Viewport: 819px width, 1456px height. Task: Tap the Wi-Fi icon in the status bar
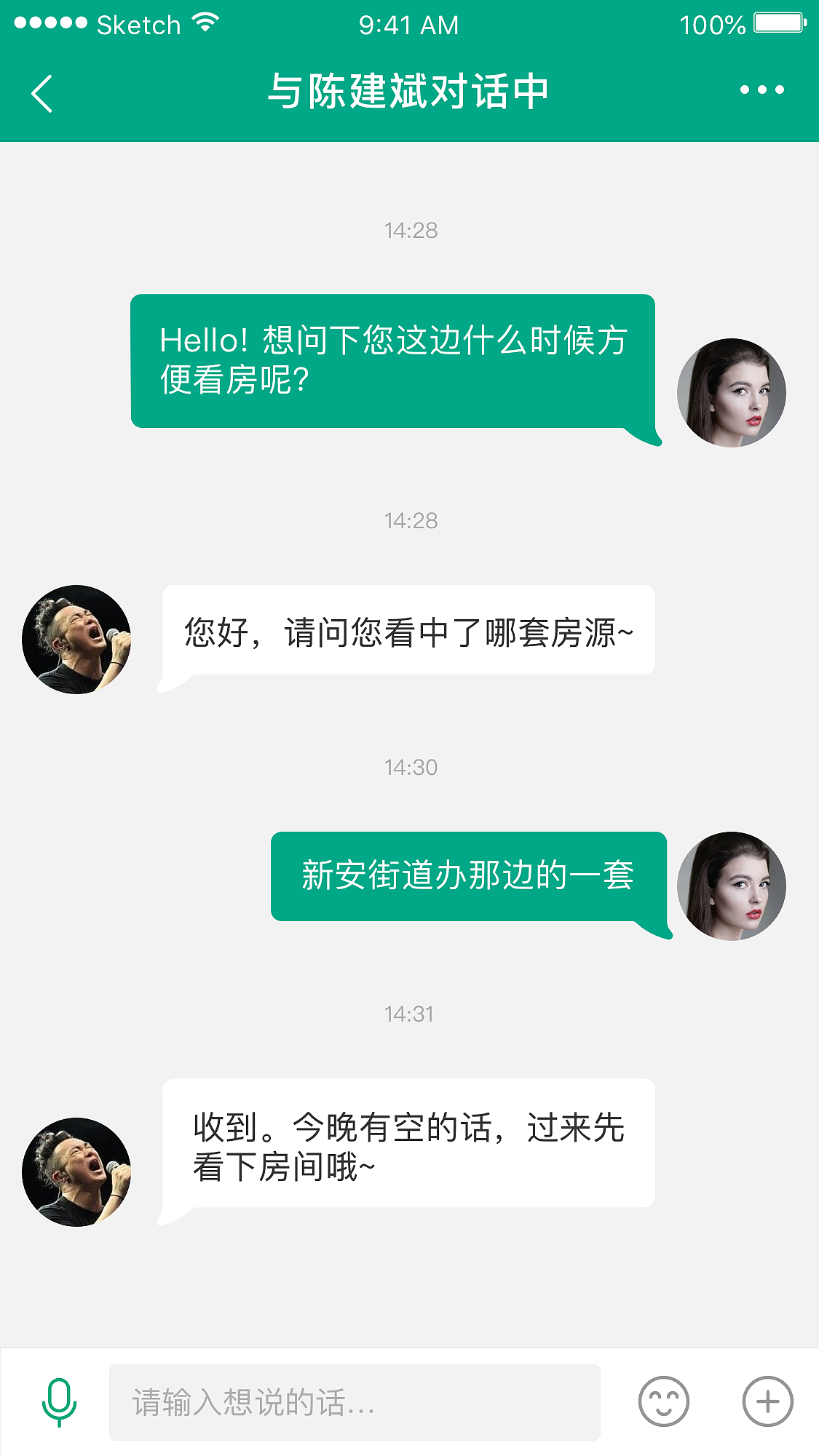(x=206, y=23)
